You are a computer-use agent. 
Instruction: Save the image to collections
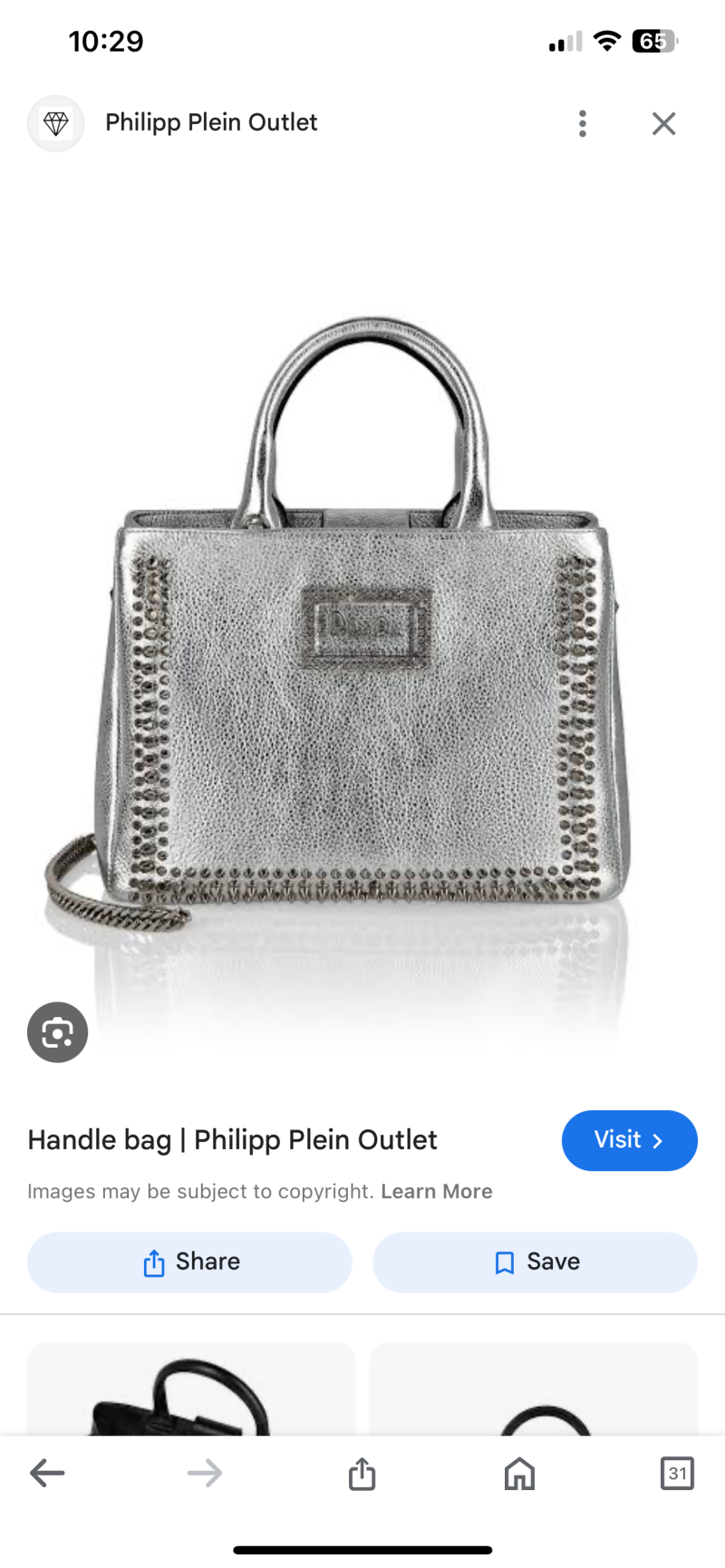(x=535, y=1262)
